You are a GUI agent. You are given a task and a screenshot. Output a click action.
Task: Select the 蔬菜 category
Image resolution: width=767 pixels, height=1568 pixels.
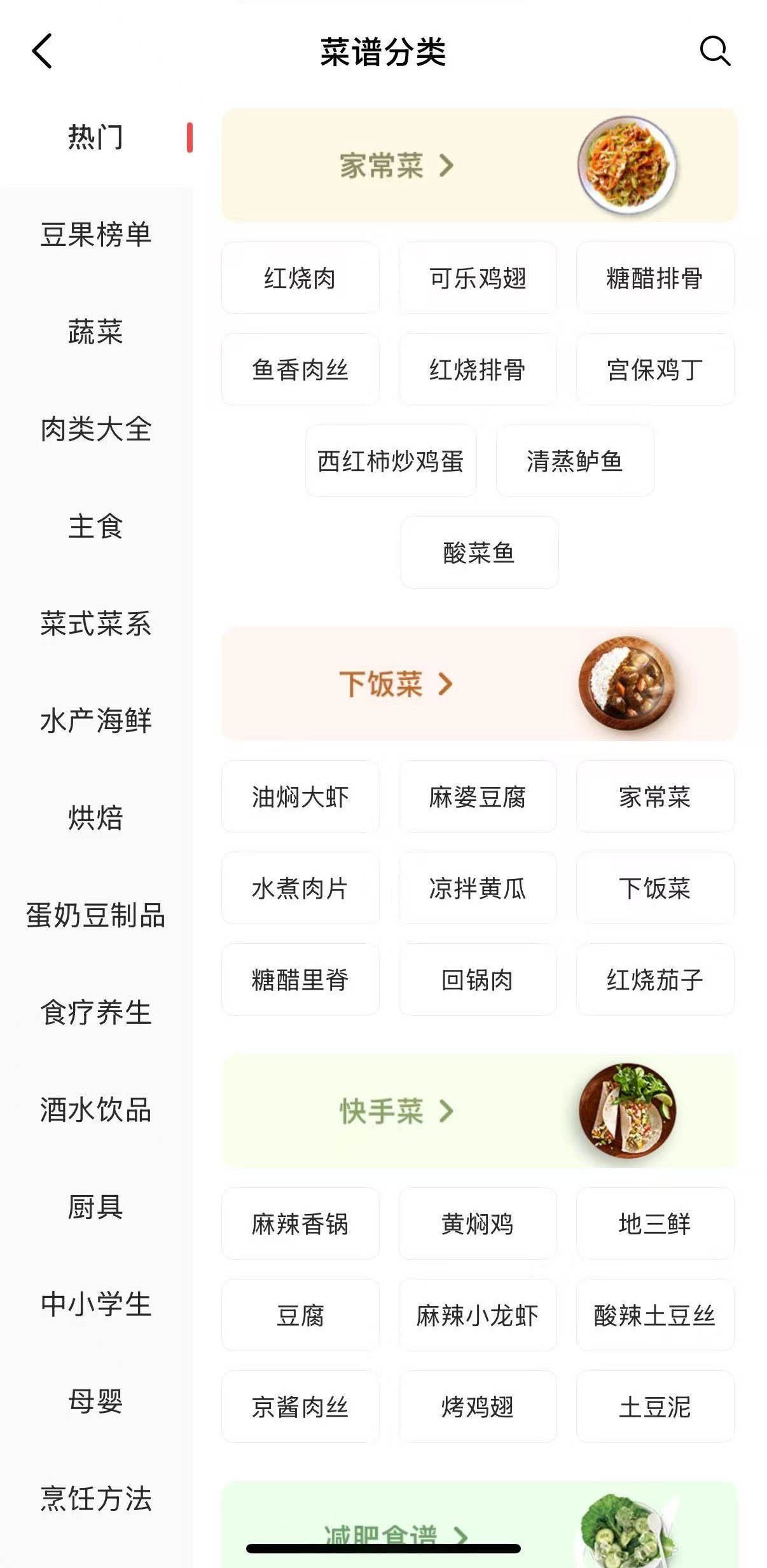coord(96,332)
